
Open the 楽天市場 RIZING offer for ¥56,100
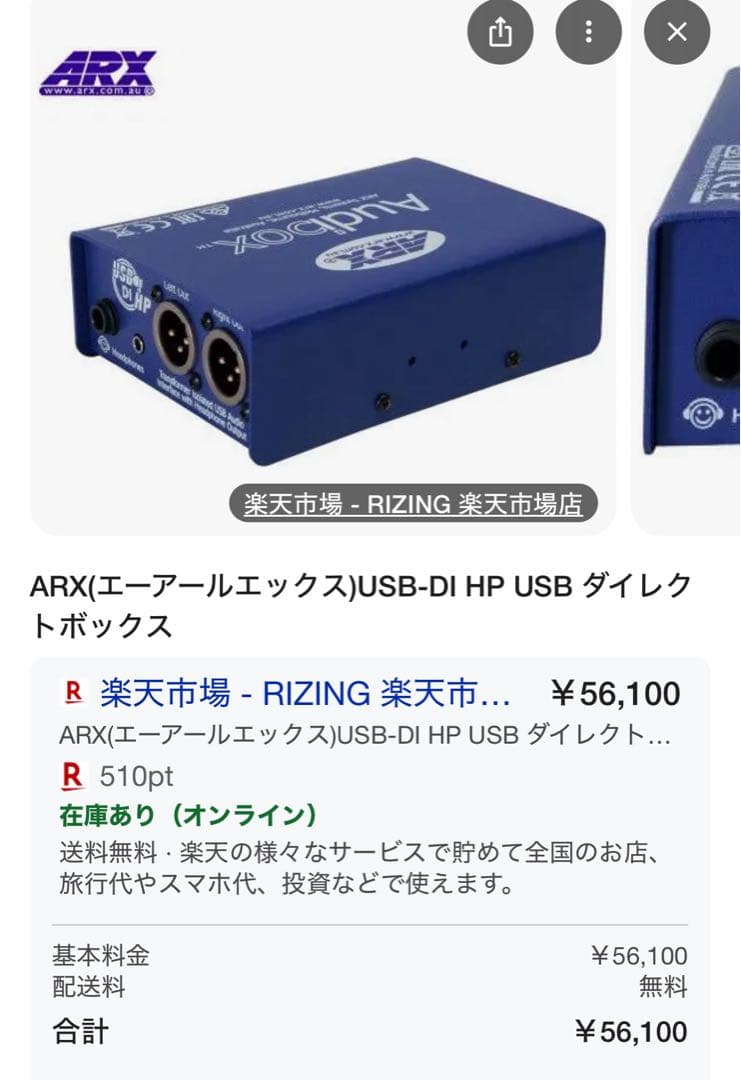tap(305, 692)
